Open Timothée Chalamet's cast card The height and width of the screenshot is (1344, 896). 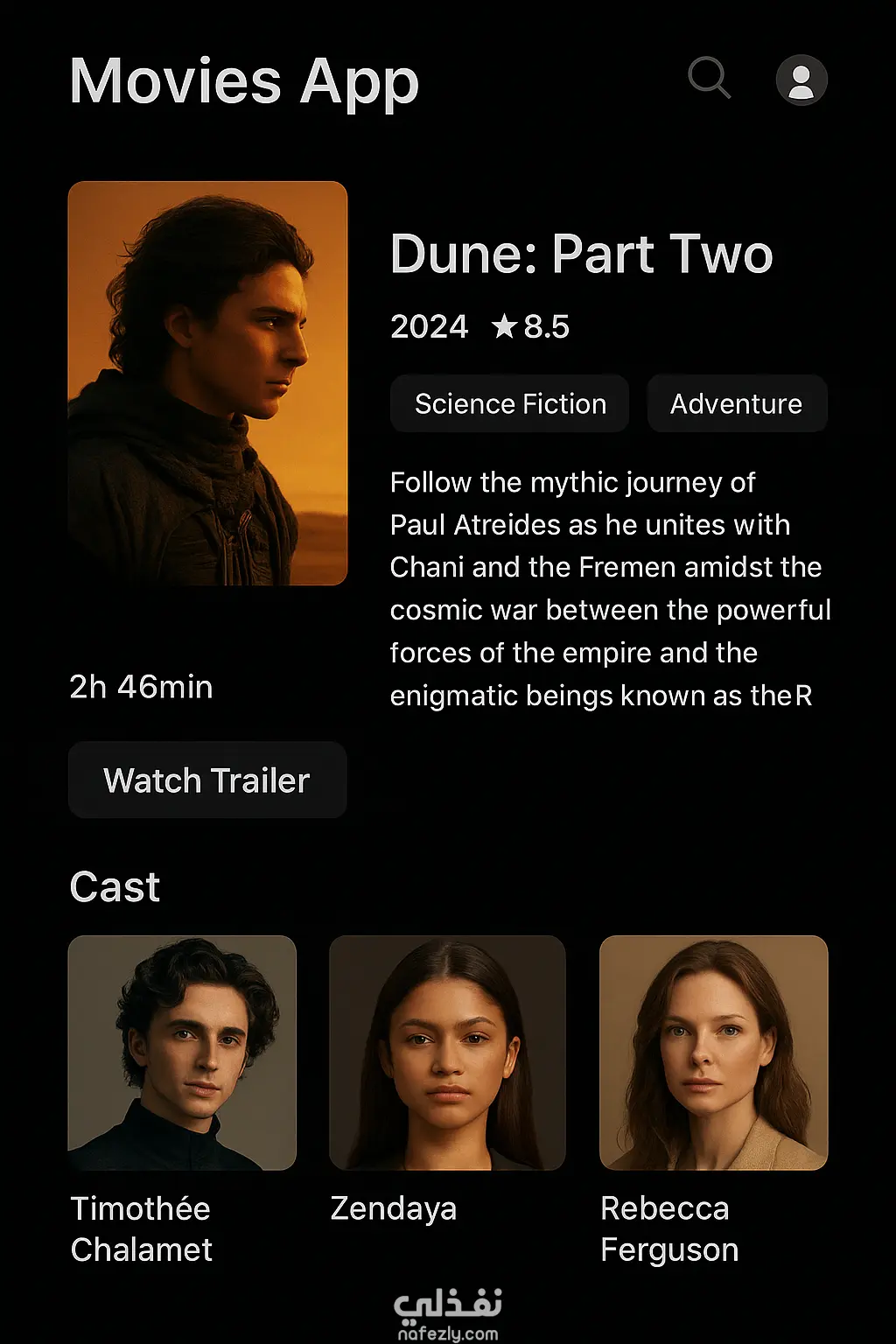[182, 1053]
